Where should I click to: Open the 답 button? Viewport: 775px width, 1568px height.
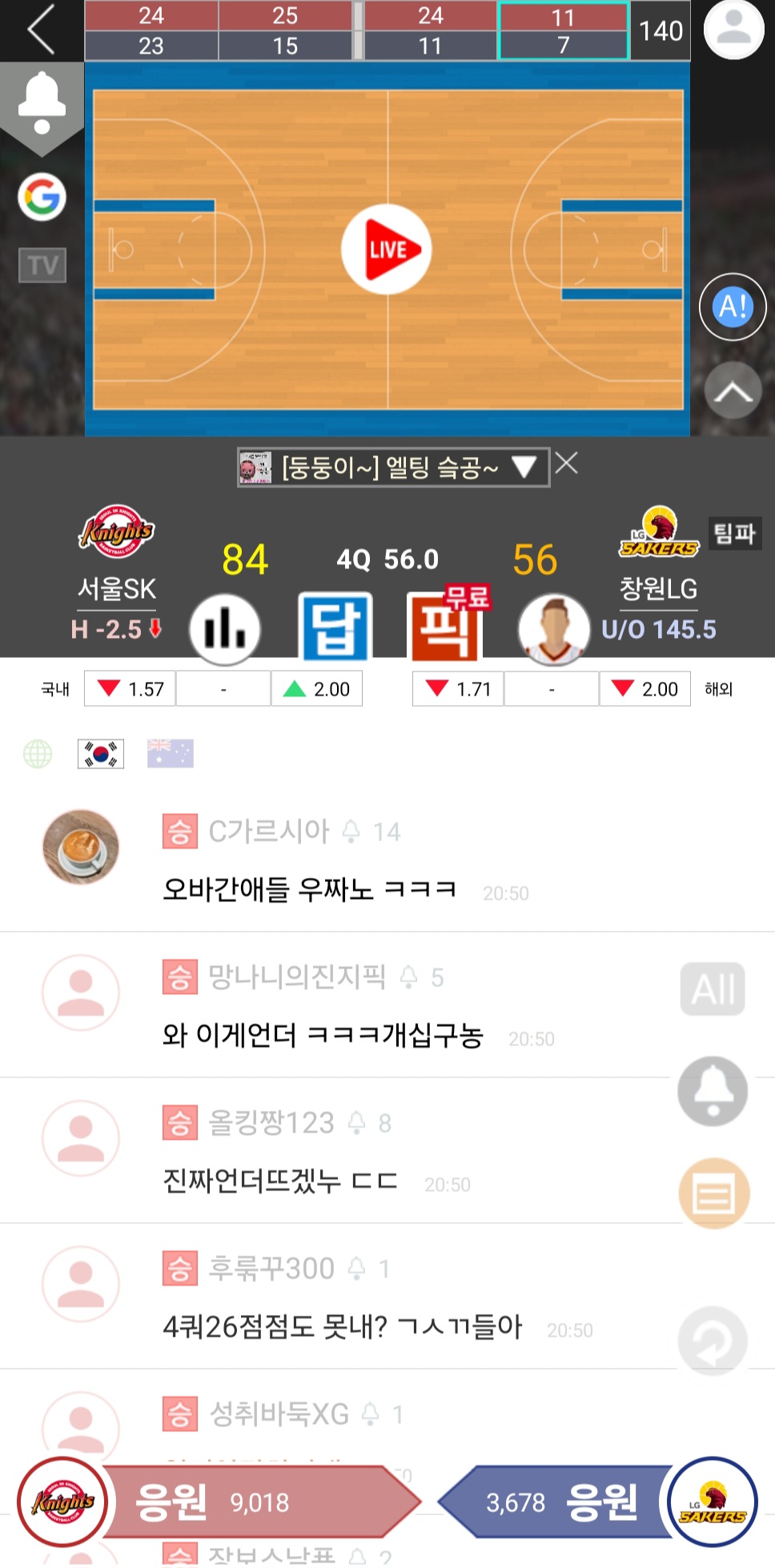[x=335, y=628]
